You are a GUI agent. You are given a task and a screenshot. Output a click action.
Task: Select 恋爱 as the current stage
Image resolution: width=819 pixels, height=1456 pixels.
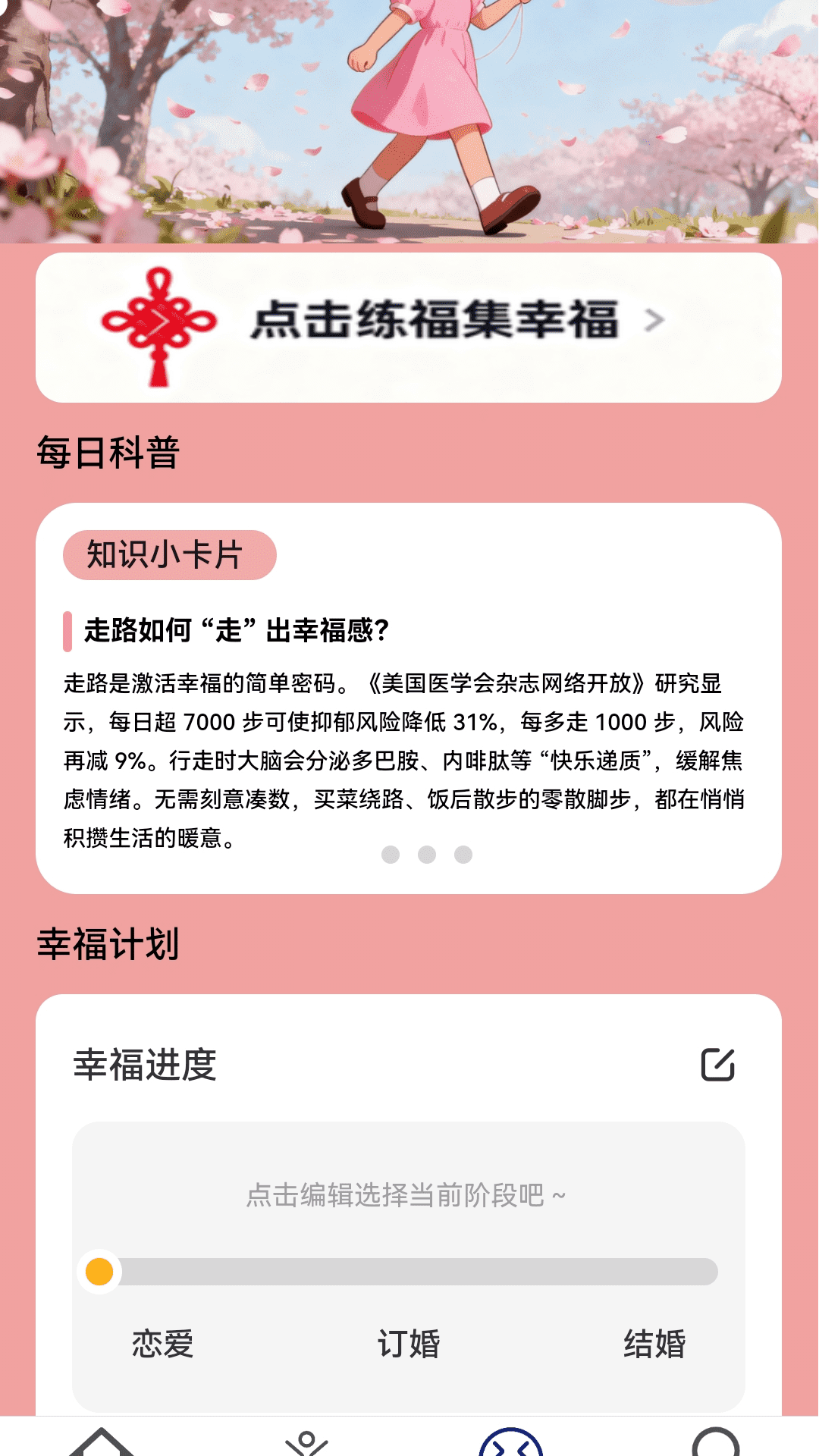162,1345
